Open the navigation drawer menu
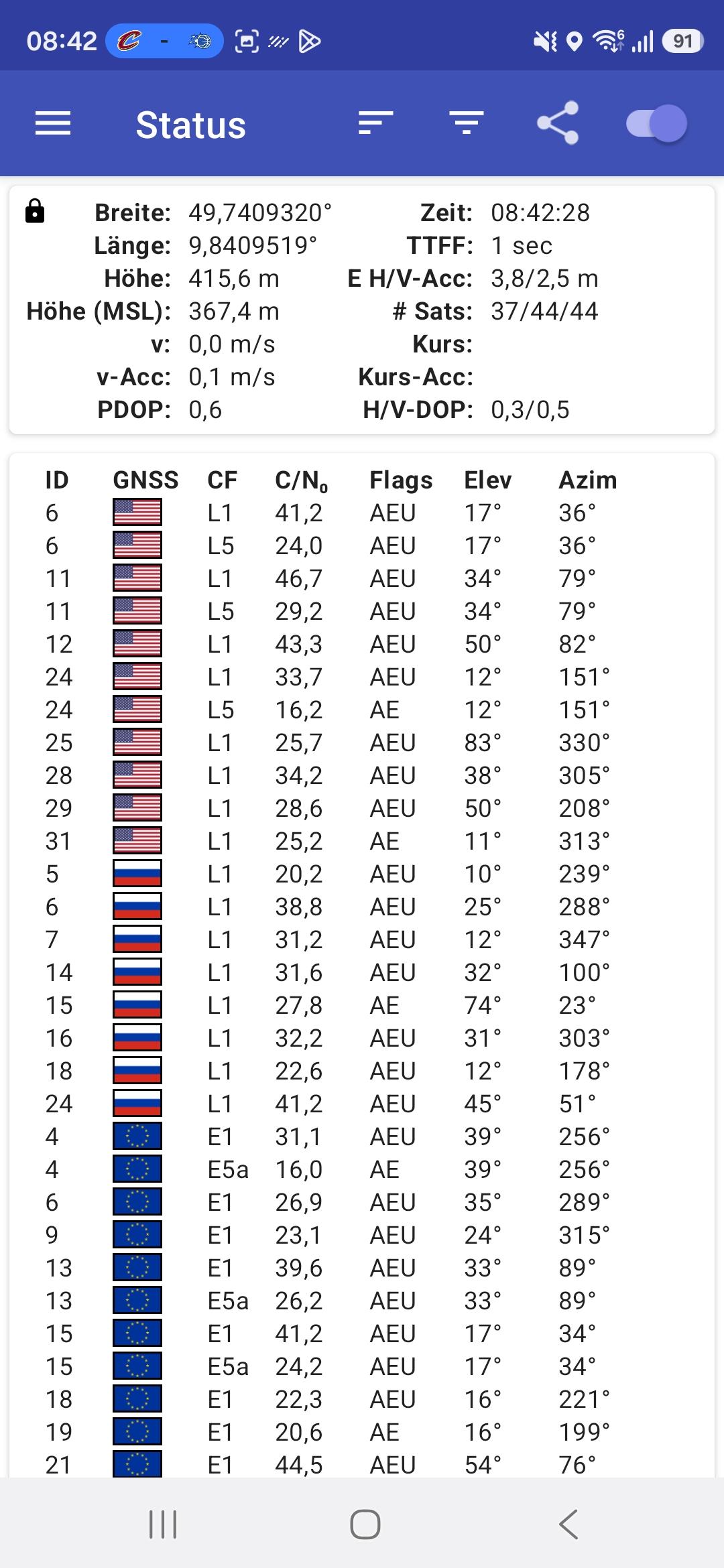This screenshot has height=1568, width=724. coord(53,124)
